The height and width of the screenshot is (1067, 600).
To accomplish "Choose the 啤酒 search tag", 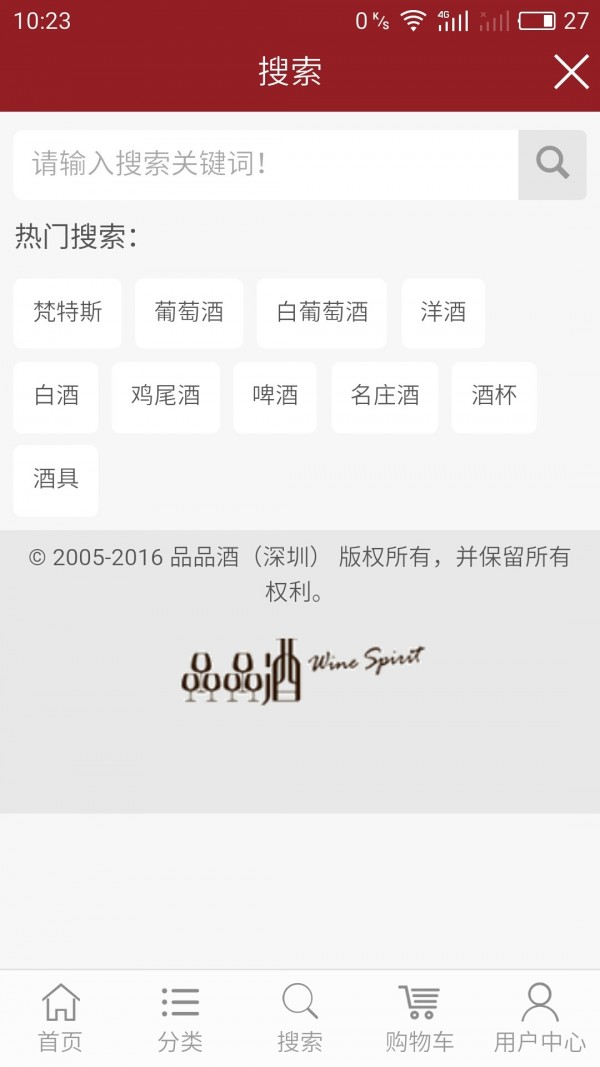I will click(275, 397).
